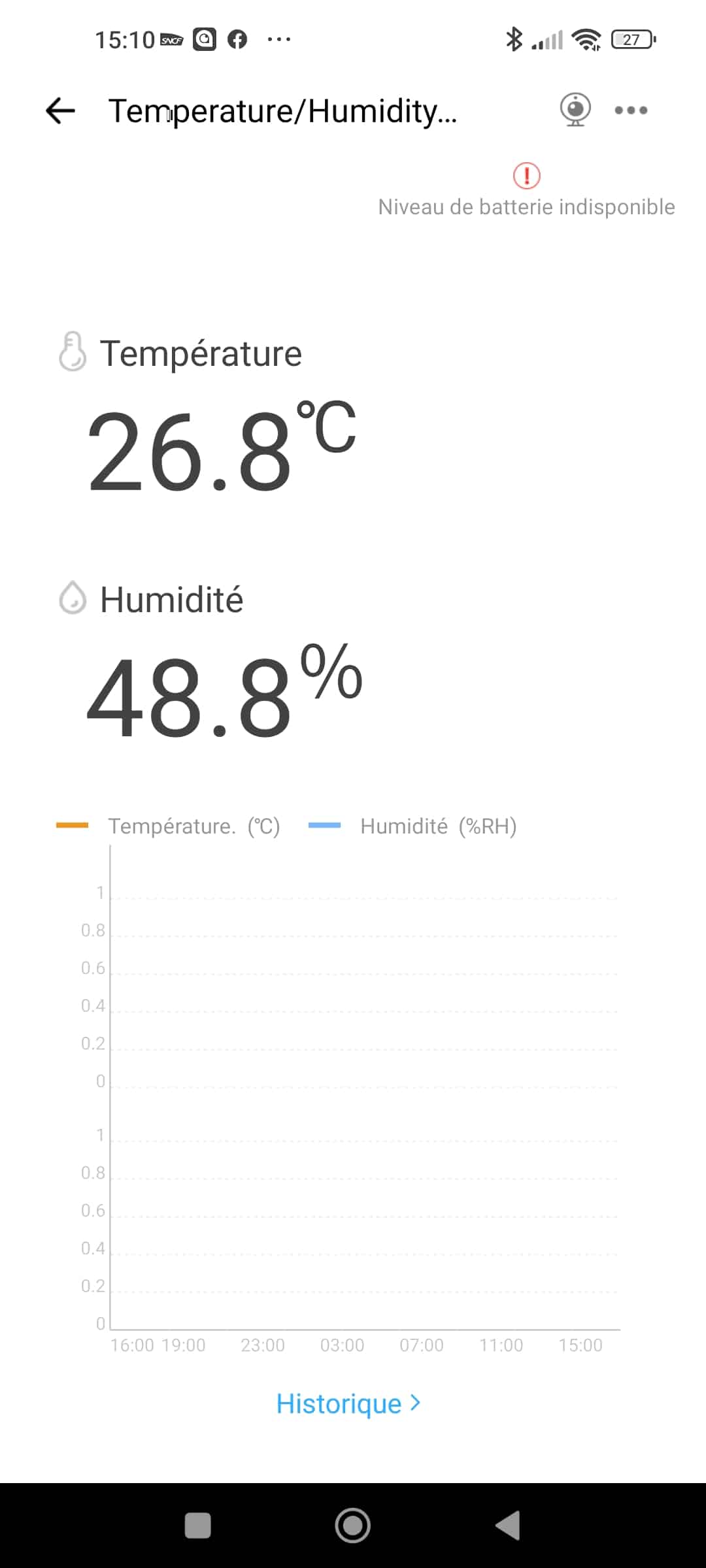Open the Historique link
This screenshot has height=1568, width=706.
pos(348,1403)
